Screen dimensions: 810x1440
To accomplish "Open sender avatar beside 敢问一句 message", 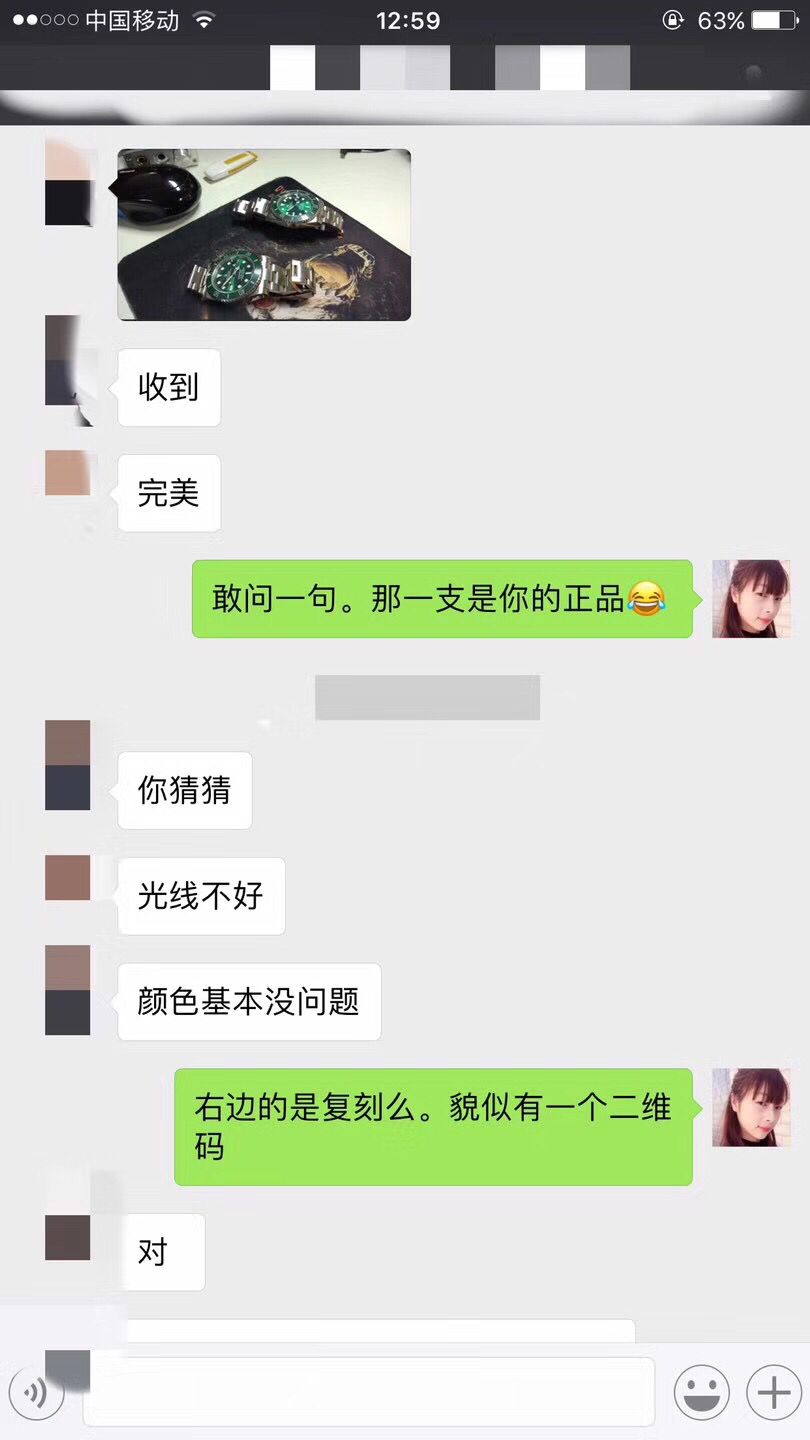I will tap(750, 599).
